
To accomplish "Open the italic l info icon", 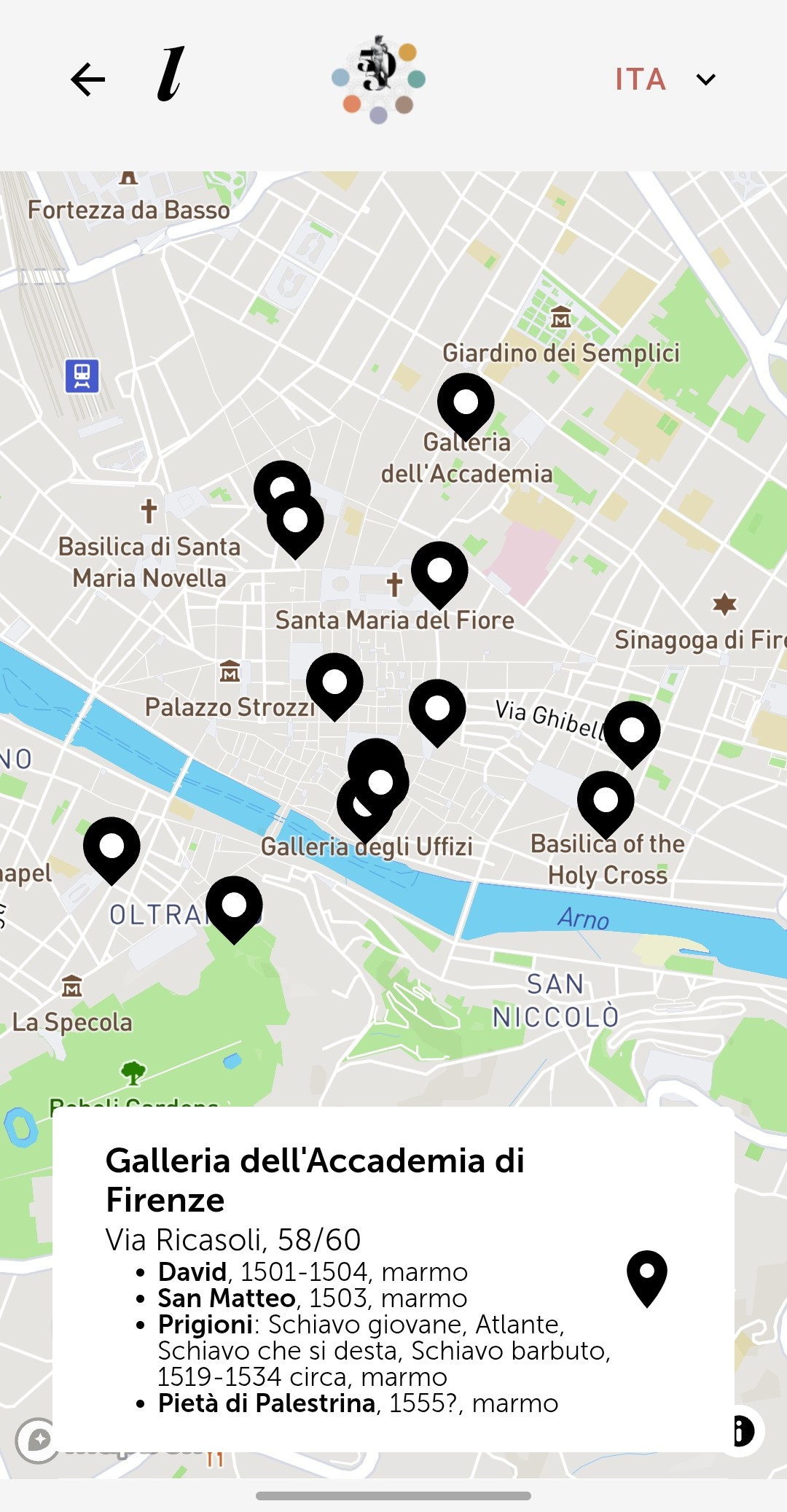I will (171, 75).
